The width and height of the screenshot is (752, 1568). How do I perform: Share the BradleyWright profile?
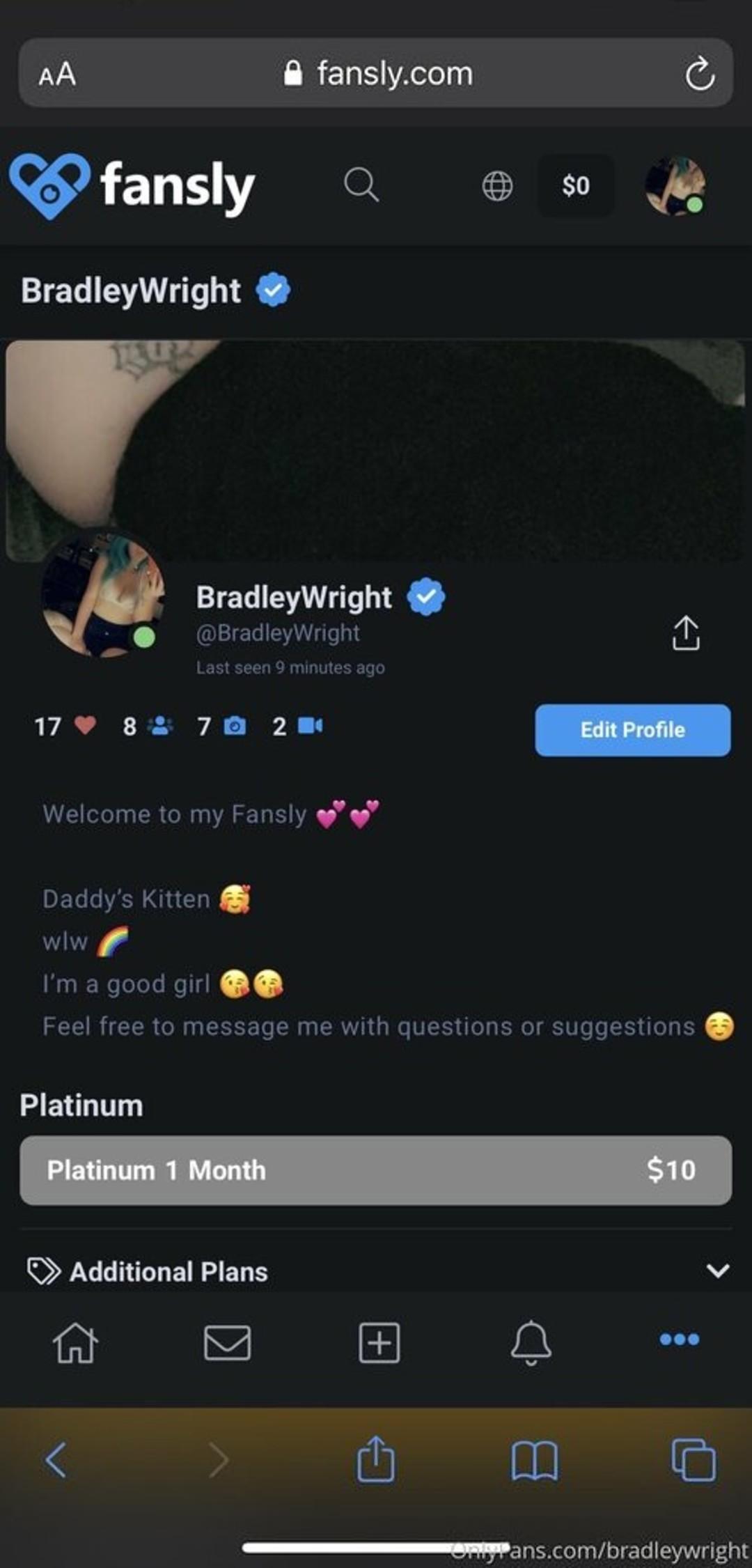point(685,632)
